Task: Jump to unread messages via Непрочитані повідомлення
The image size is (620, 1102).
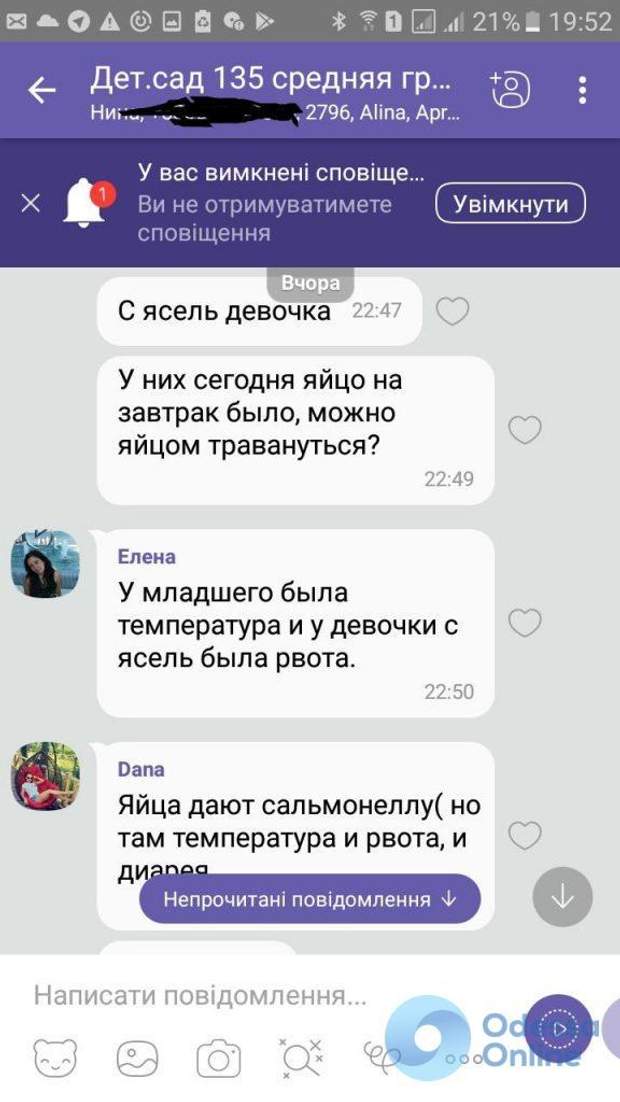Action: coord(309,899)
